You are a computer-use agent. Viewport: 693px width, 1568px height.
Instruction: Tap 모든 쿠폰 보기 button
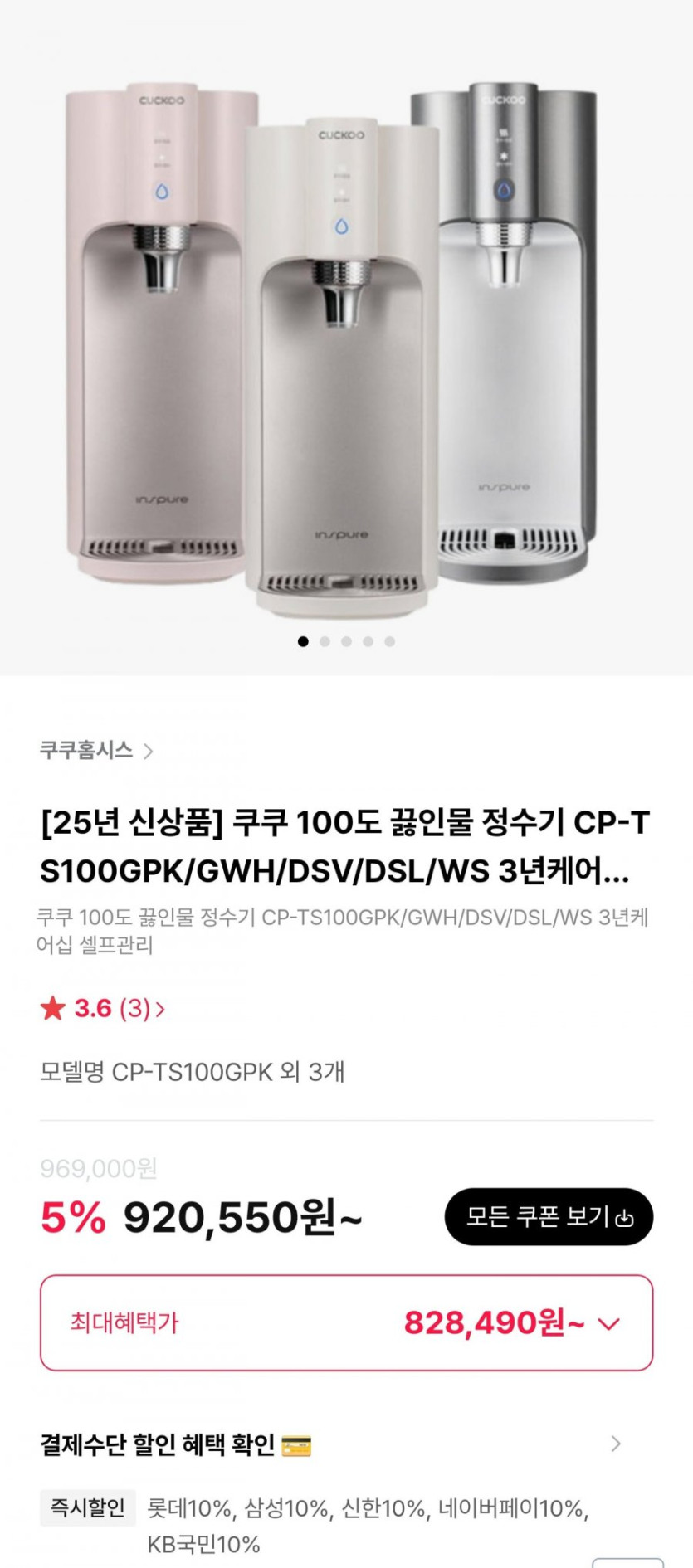click(x=549, y=1217)
